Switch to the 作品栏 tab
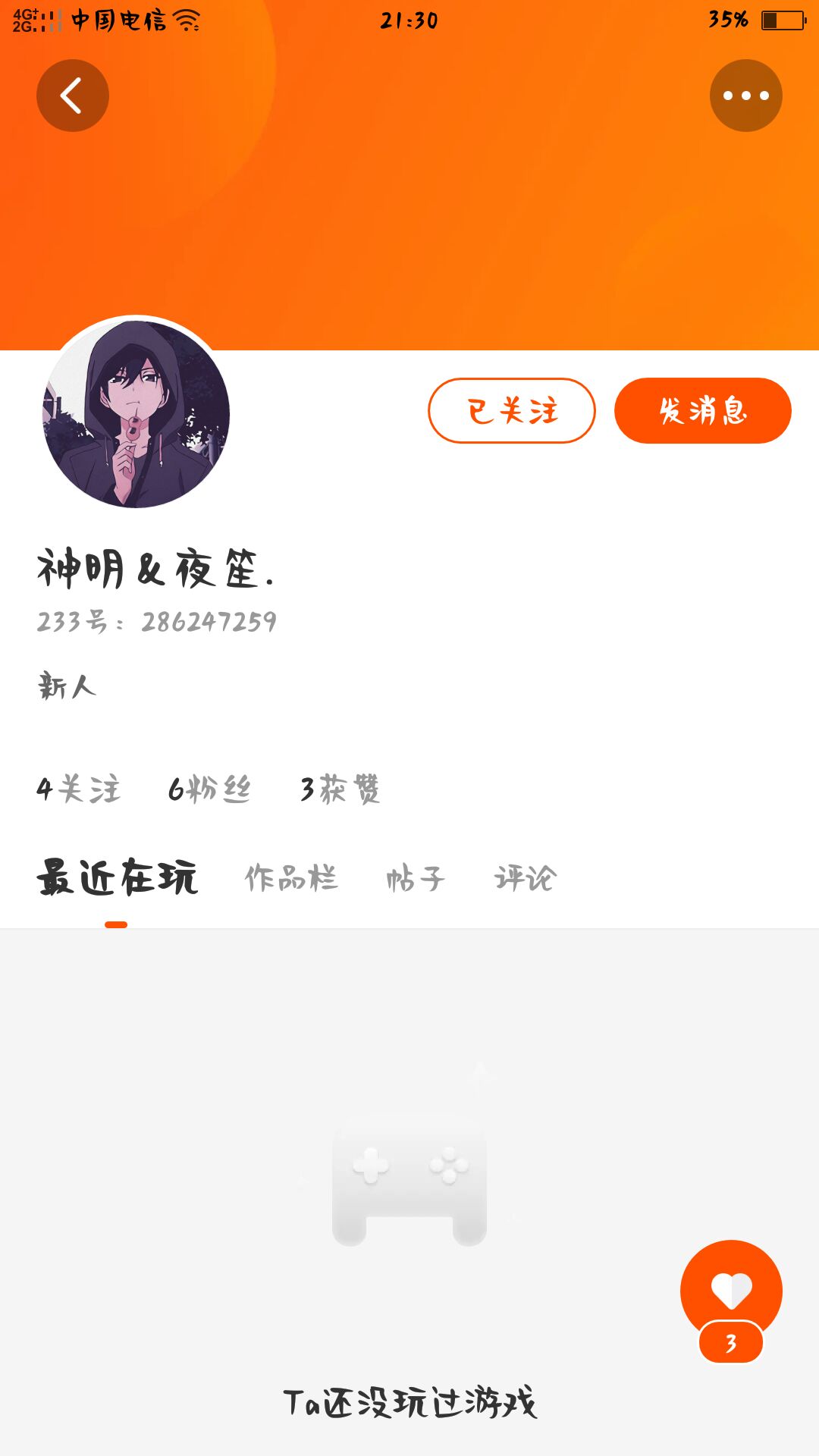This screenshot has width=819, height=1456. [x=291, y=878]
